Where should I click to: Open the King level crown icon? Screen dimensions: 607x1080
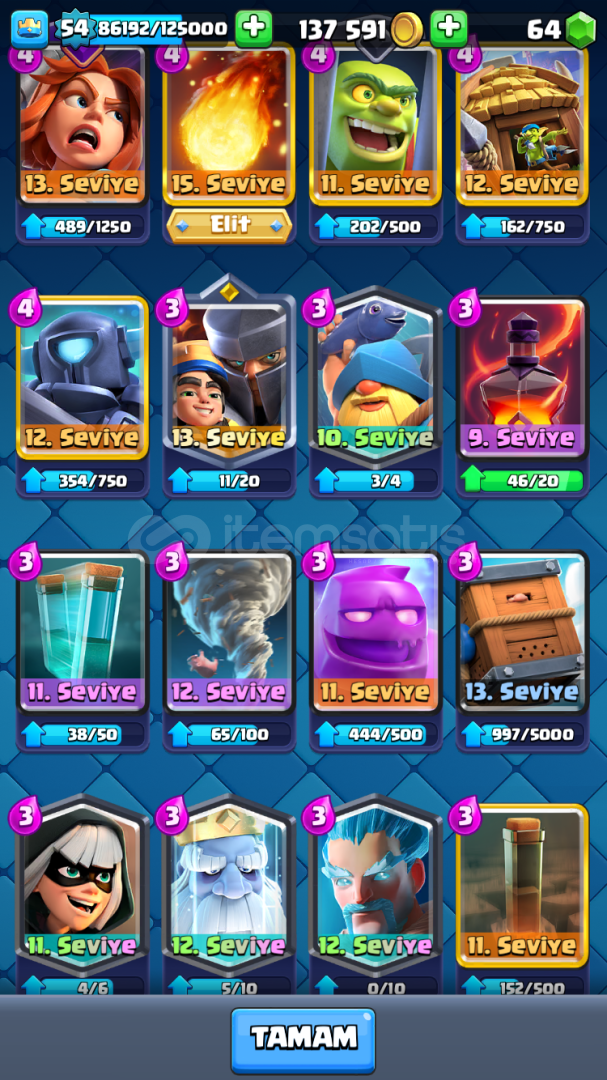pos(30,28)
